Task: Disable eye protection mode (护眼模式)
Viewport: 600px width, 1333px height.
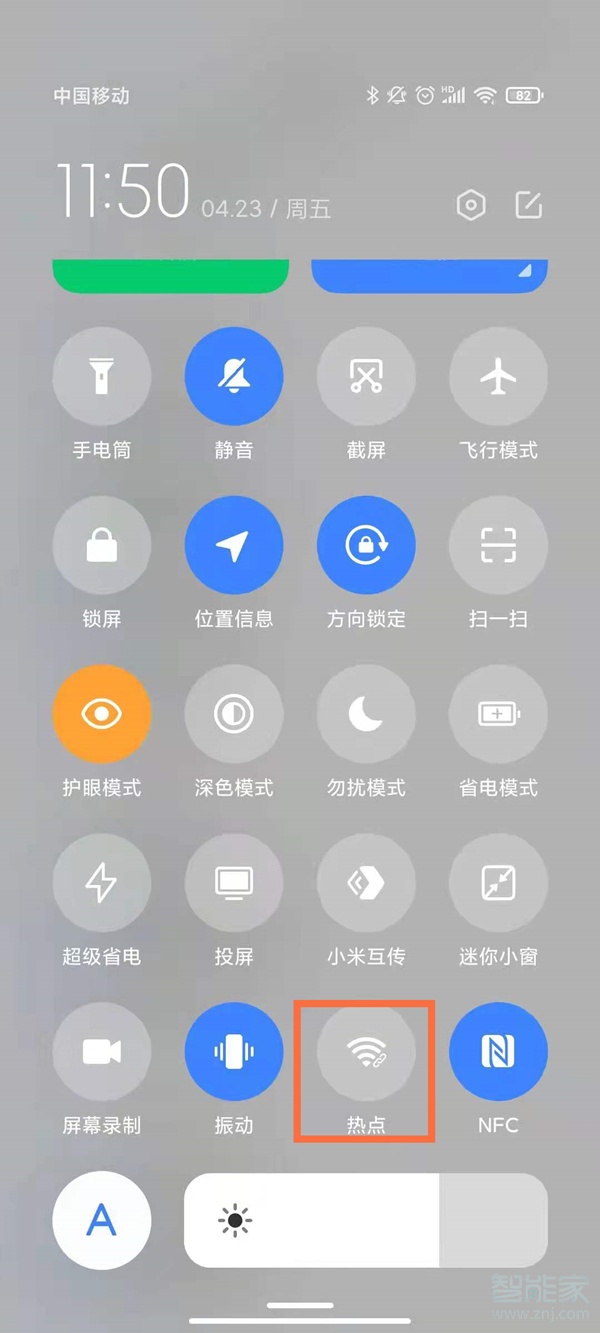Action: click(x=102, y=714)
